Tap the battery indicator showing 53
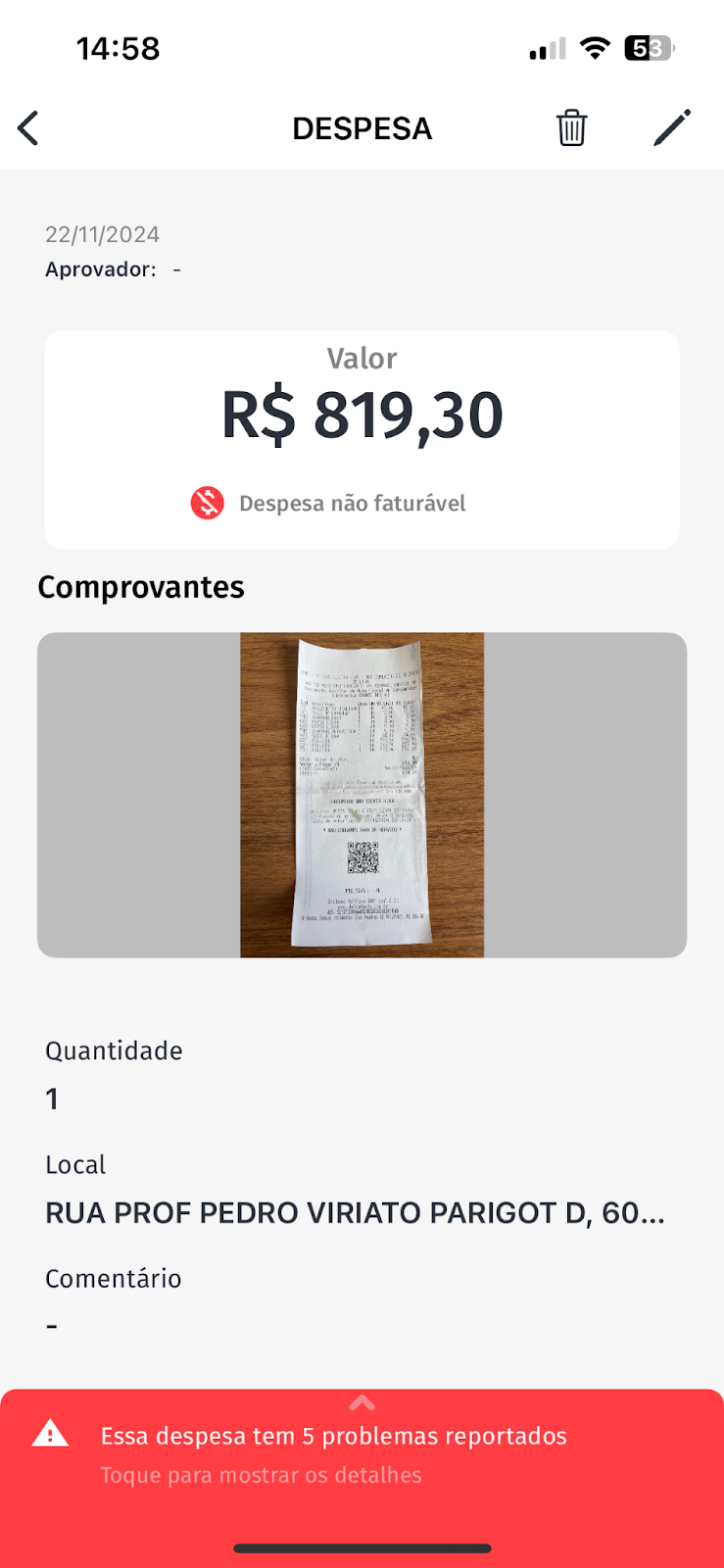This screenshot has height=1568, width=724. [x=649, y=47]
